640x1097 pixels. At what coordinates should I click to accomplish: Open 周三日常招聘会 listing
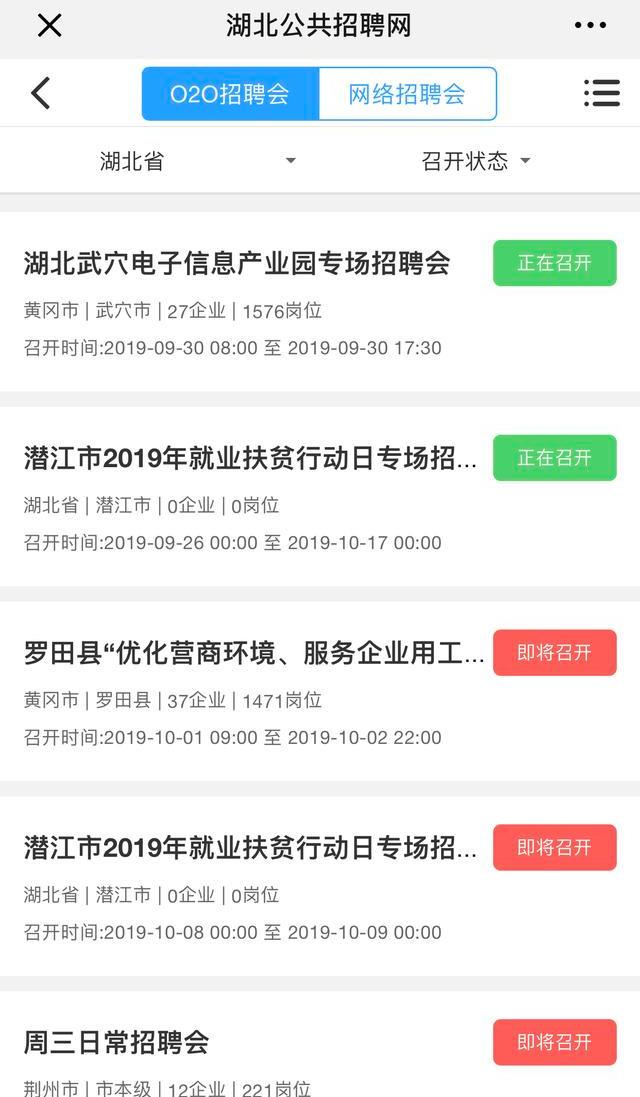tap(320, 1044)
